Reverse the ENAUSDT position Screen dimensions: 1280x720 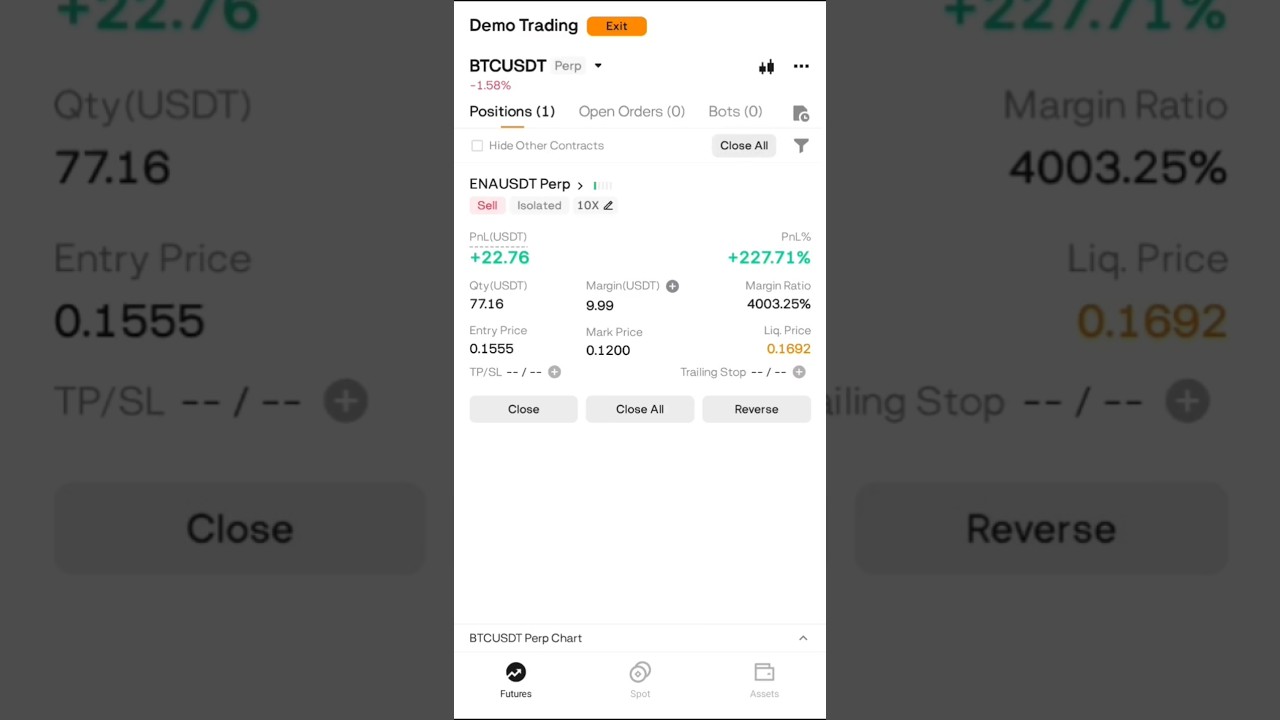tap(756, 409)
